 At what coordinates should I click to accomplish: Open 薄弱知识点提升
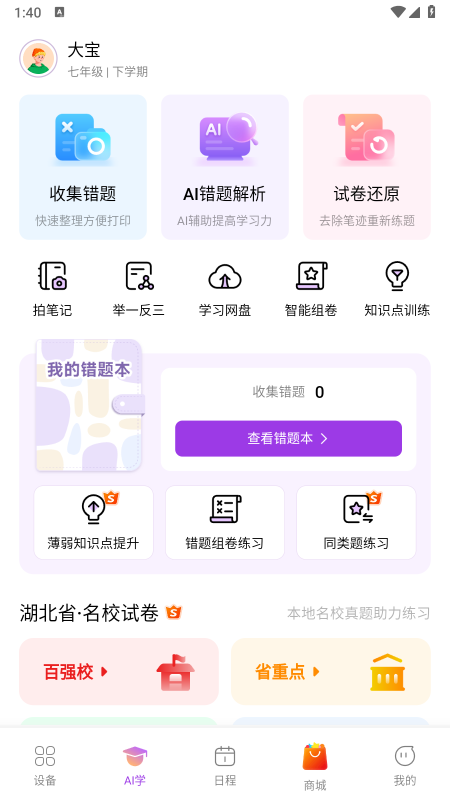(93, 522)
